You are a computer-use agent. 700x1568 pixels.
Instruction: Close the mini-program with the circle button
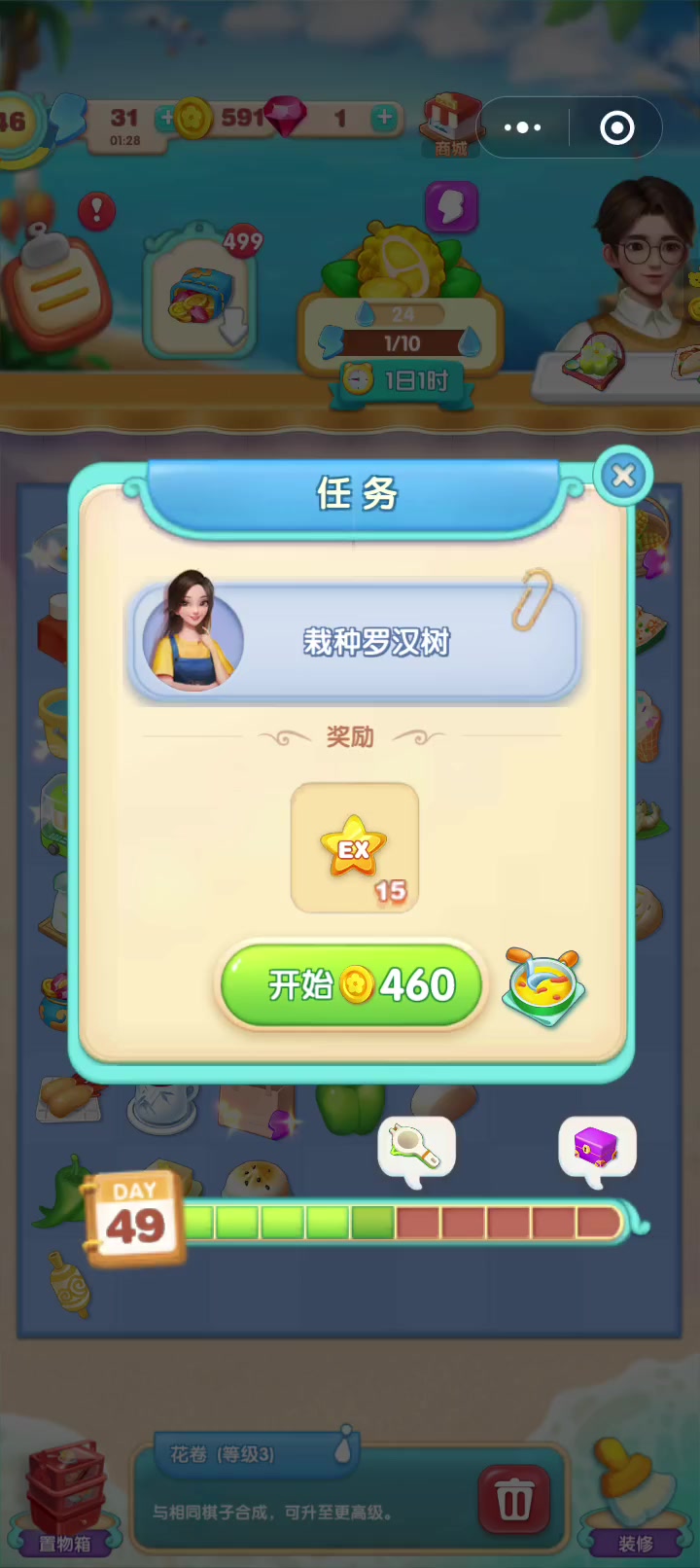(x=616, y=127)
